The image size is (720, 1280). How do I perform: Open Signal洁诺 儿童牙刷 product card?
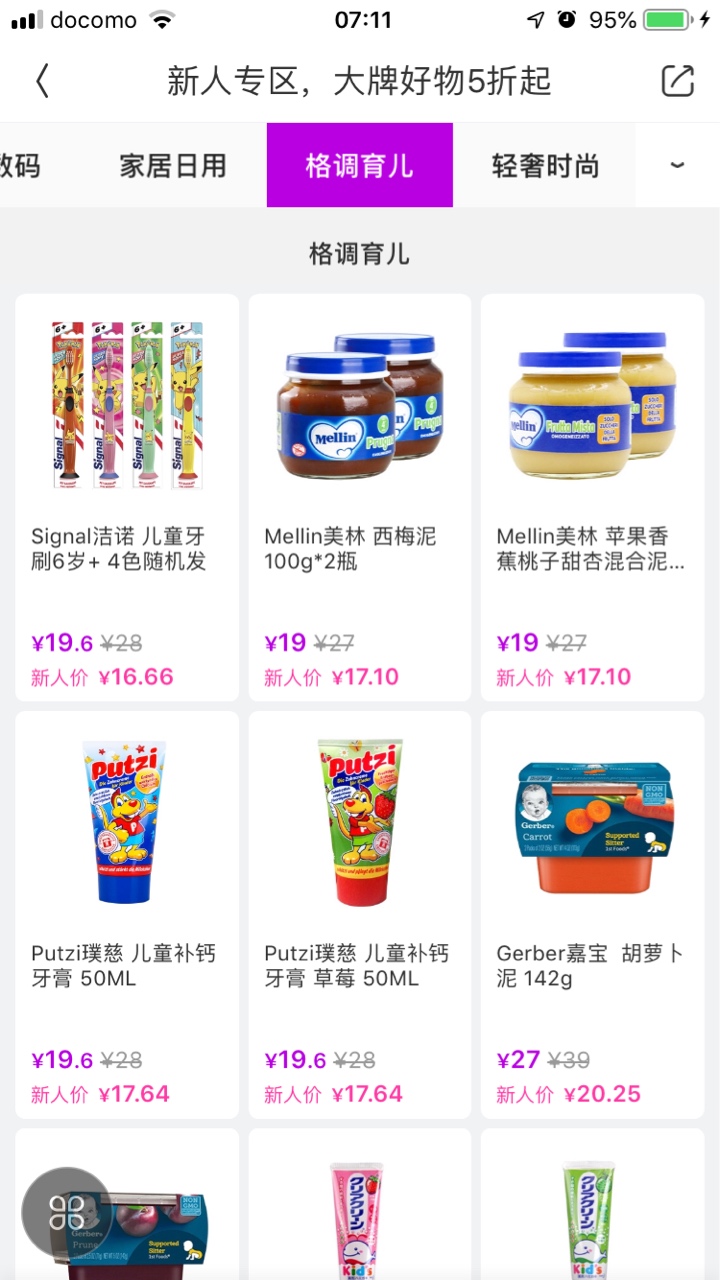point(127,497)
